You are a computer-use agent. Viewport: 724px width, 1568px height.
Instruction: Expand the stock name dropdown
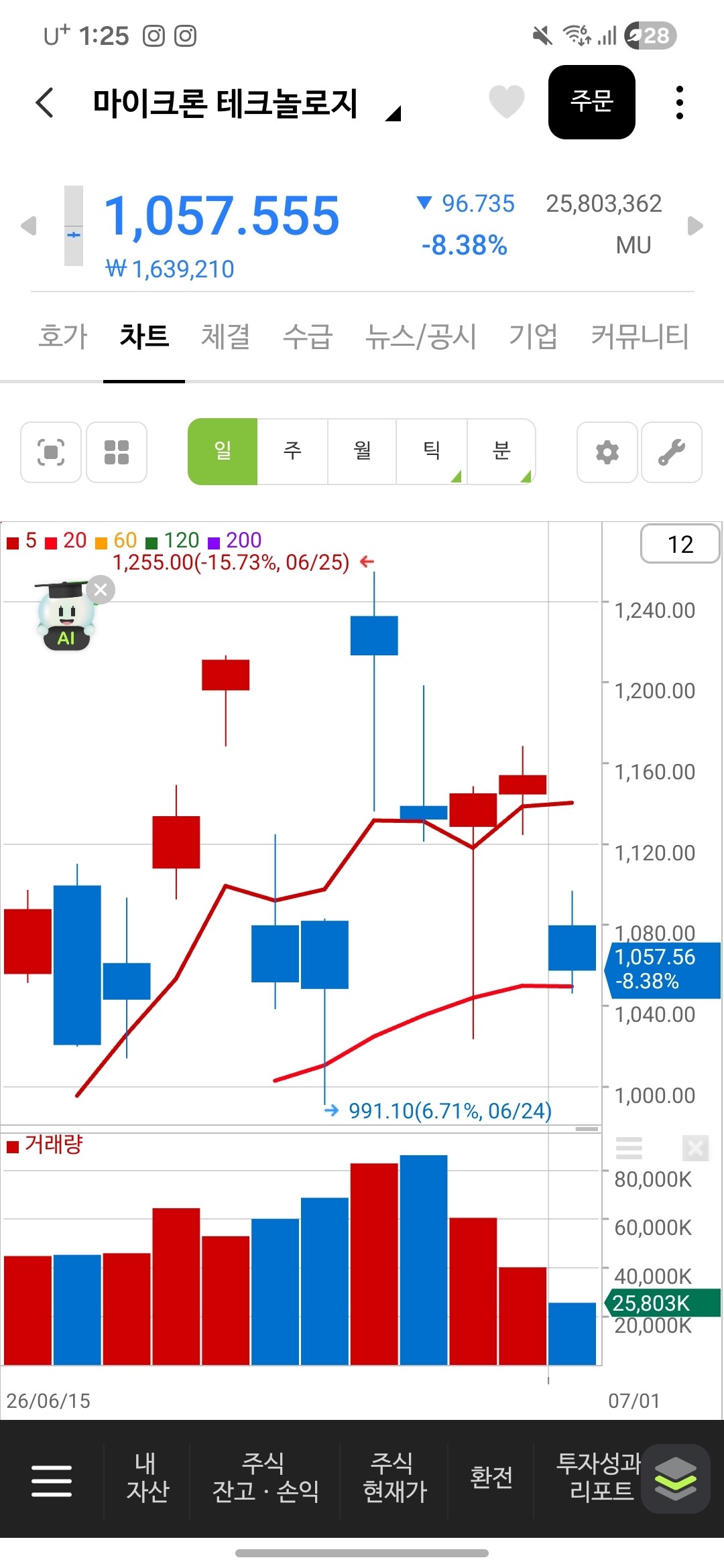394,113
